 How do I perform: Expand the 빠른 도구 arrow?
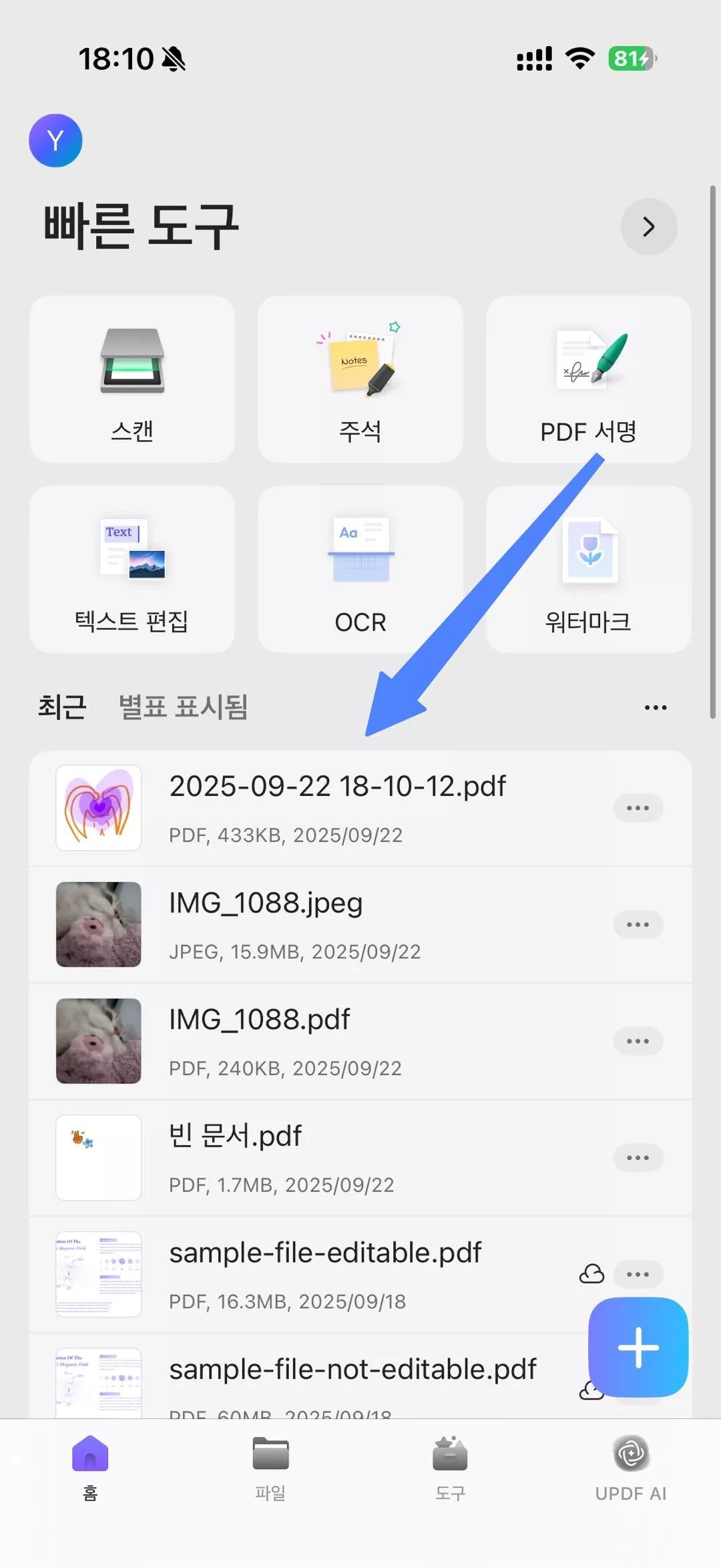point(648,227)
